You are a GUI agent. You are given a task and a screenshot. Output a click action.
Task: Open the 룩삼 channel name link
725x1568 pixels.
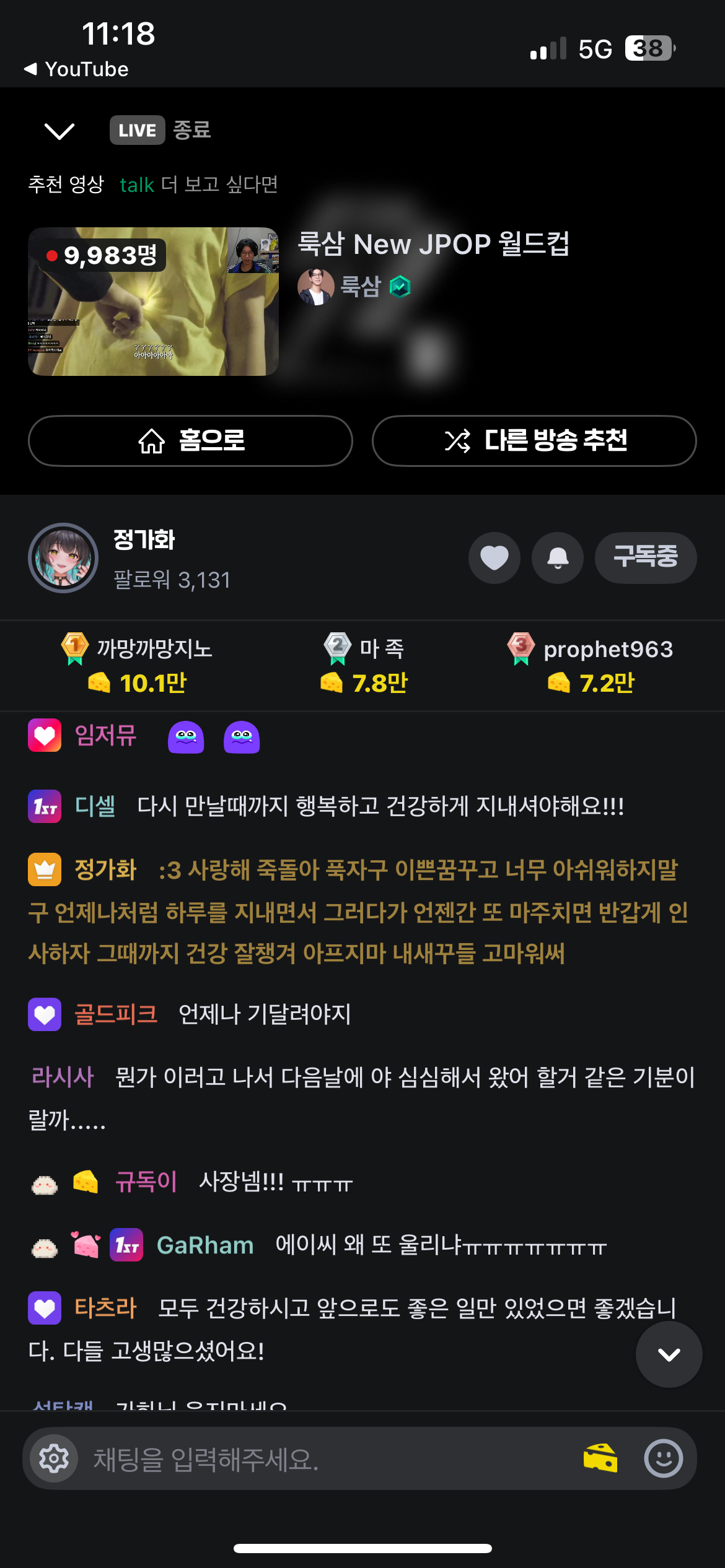click(x=361, y=286)
